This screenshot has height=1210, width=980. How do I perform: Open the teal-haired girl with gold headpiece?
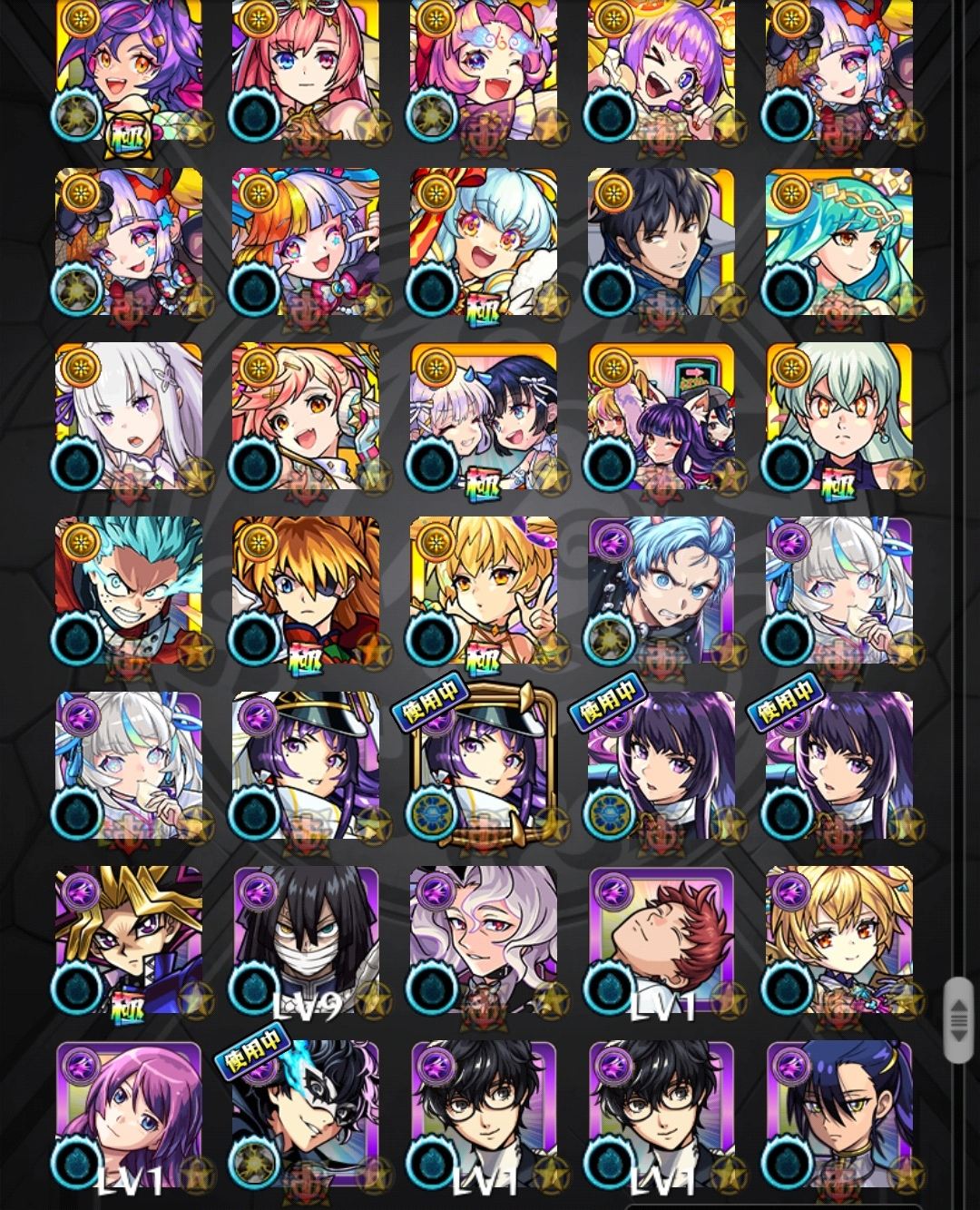pos(838,241)
